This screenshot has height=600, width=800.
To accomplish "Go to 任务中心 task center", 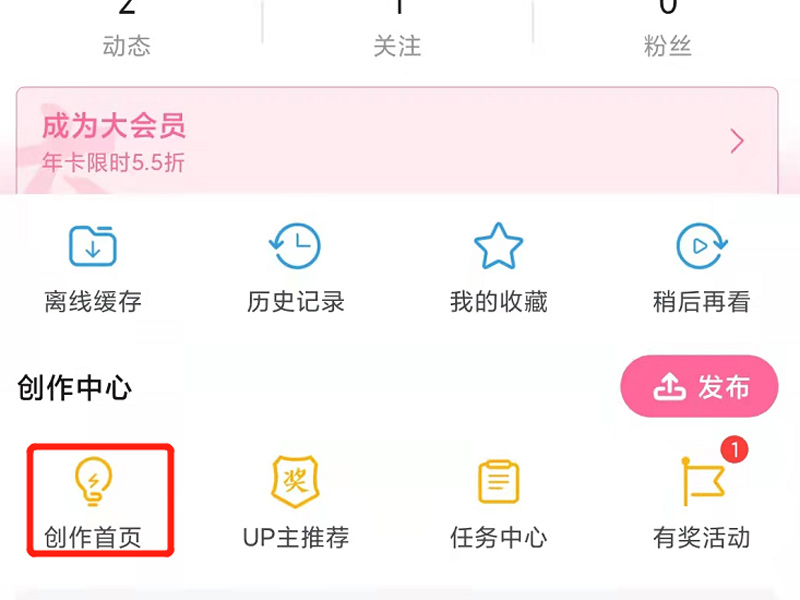I will pos(498,502).
